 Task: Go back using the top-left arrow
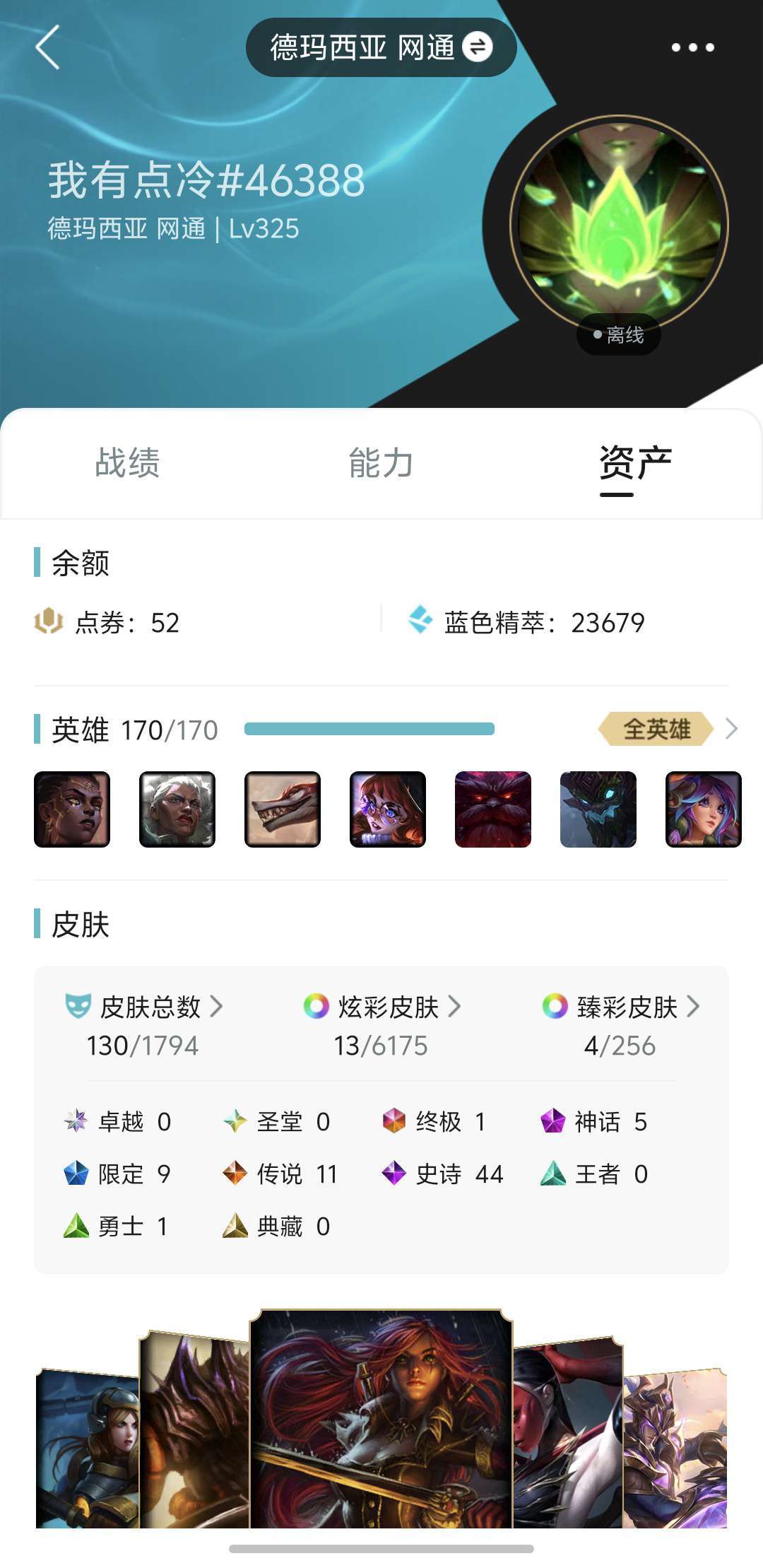47,47
